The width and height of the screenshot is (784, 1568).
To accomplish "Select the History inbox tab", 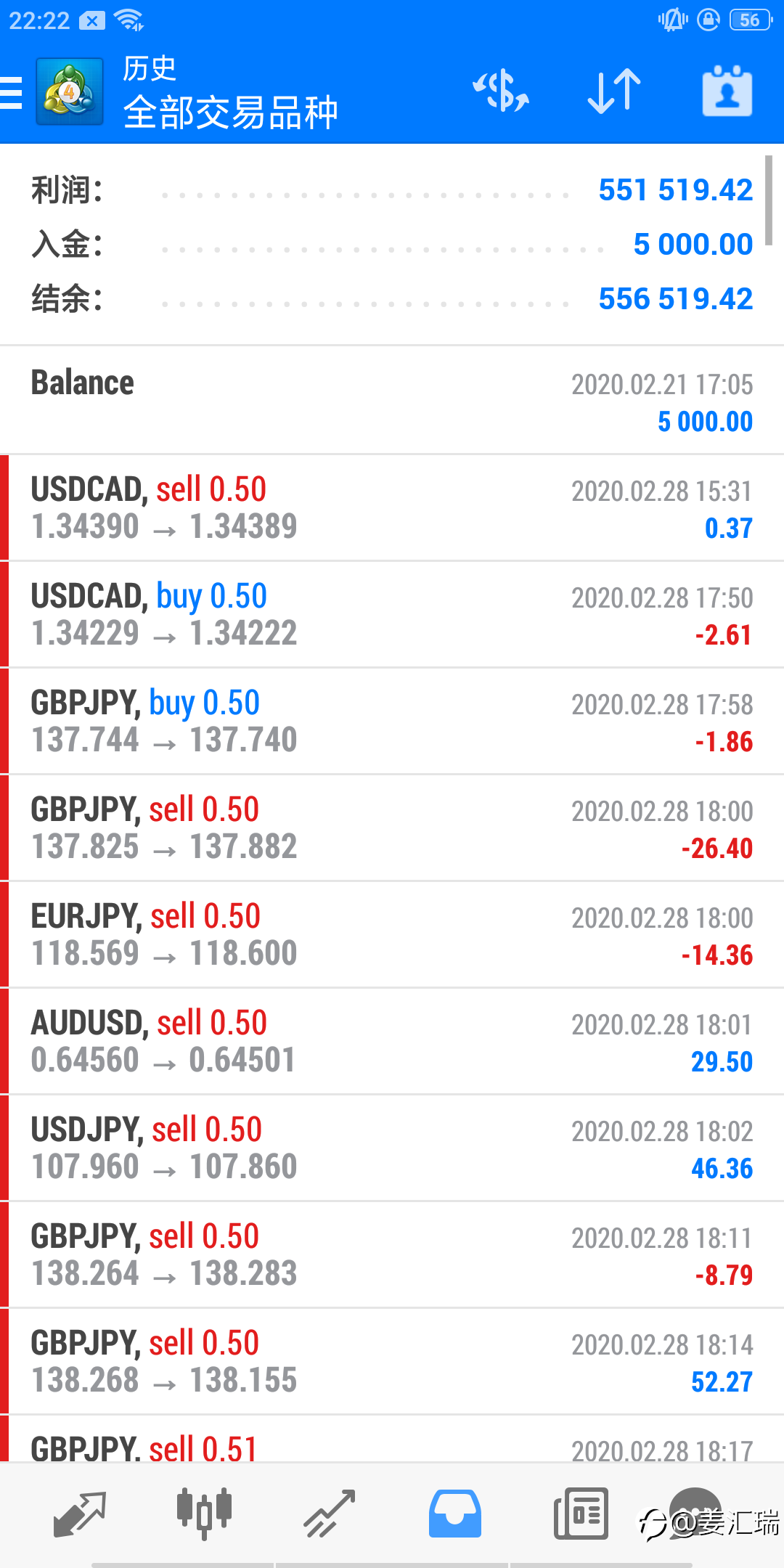I will point(454,1514).
